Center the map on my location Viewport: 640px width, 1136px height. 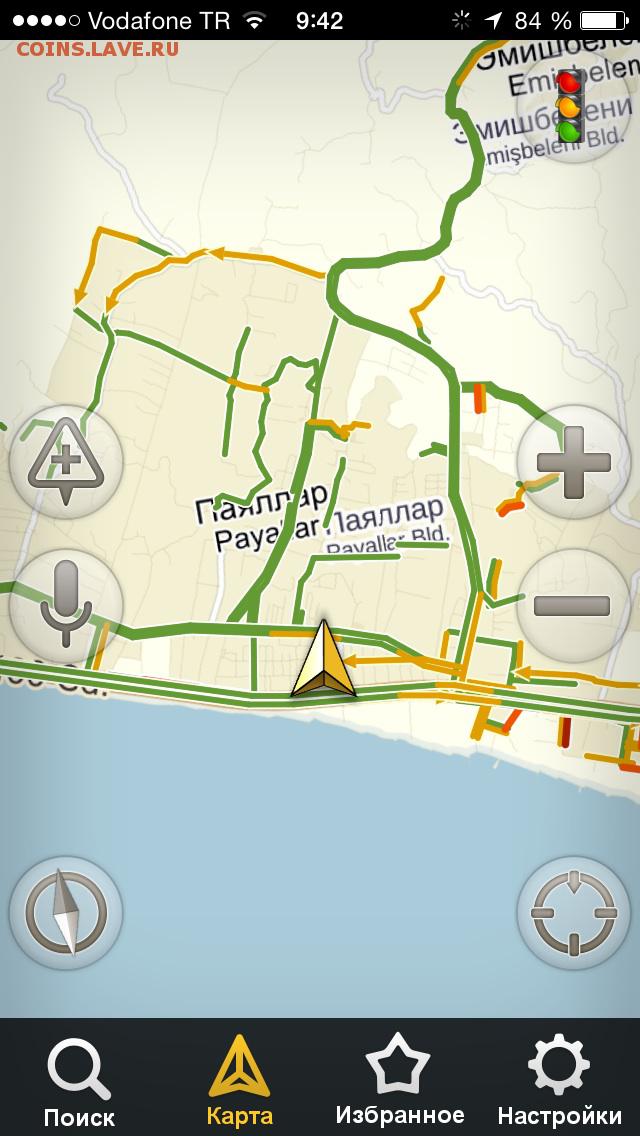coord(573,913)
